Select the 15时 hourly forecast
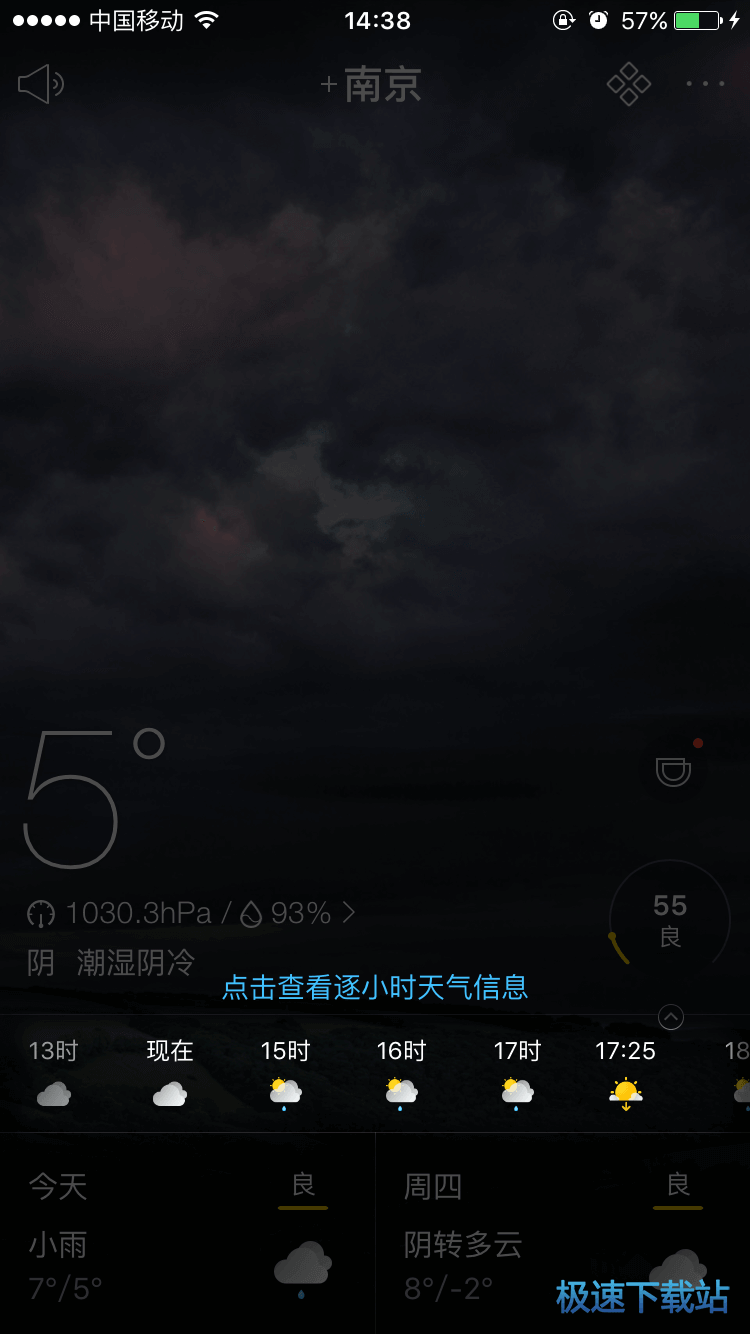Image resolution: width=750 pixels, height=1334 pixels. pos(285,1075)
